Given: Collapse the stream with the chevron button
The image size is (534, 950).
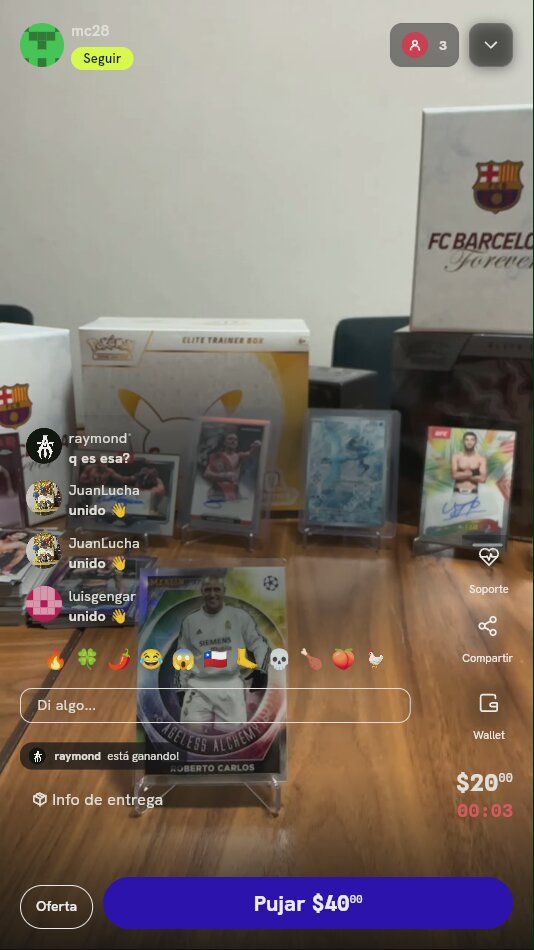Looking at the screenshot, I should pyautogui.click(x=491, y=45).
